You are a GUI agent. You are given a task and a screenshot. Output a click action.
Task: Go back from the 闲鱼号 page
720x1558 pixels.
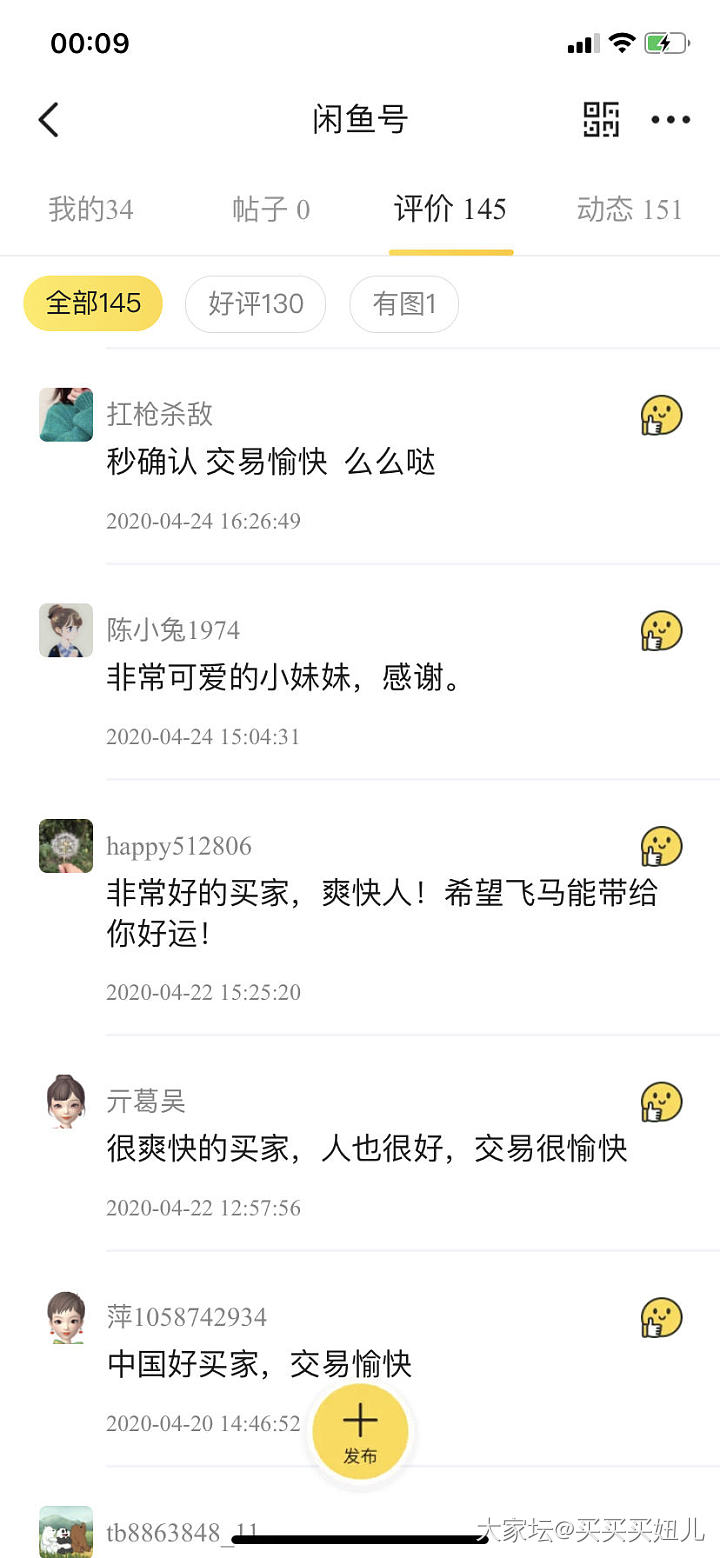(x=49, y=120)
